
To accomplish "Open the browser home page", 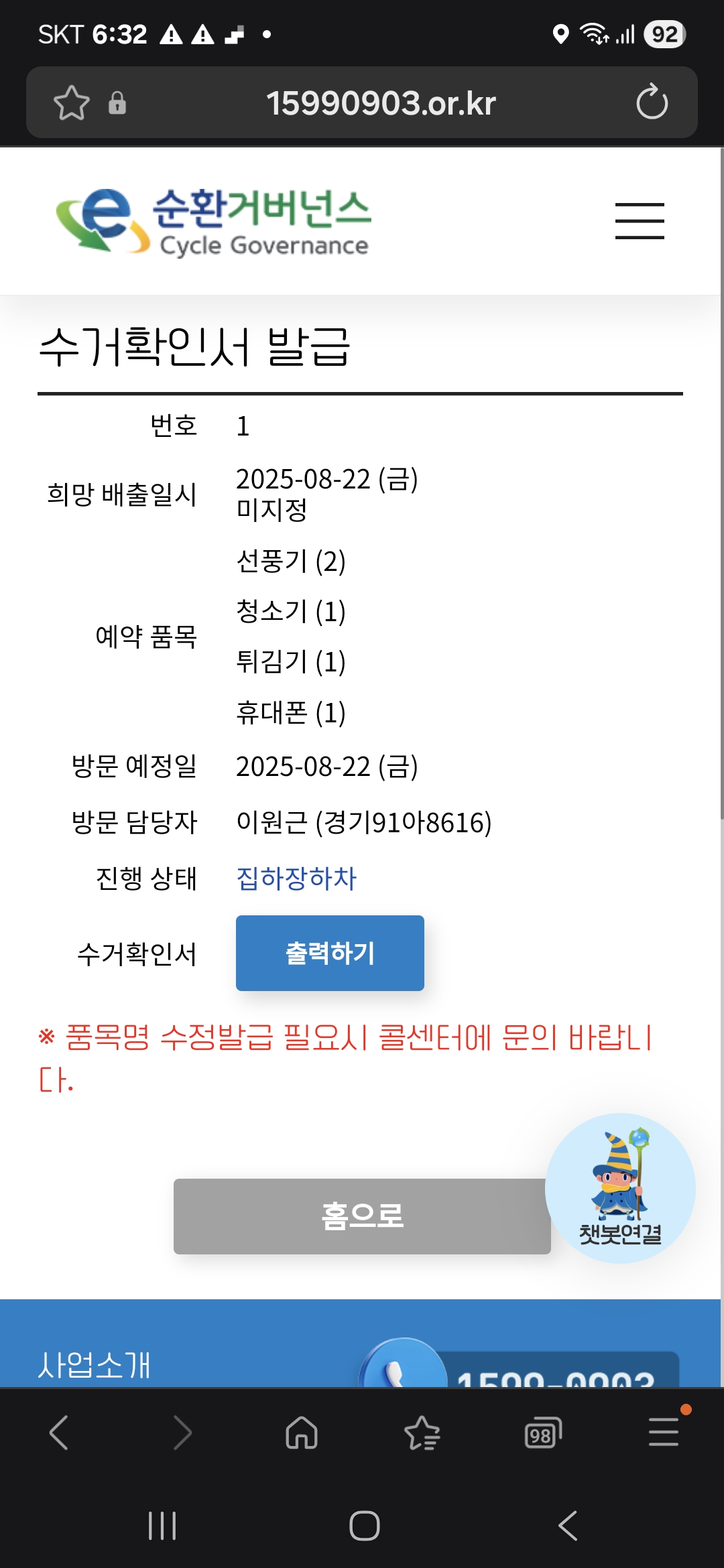I will [302, 1433].
